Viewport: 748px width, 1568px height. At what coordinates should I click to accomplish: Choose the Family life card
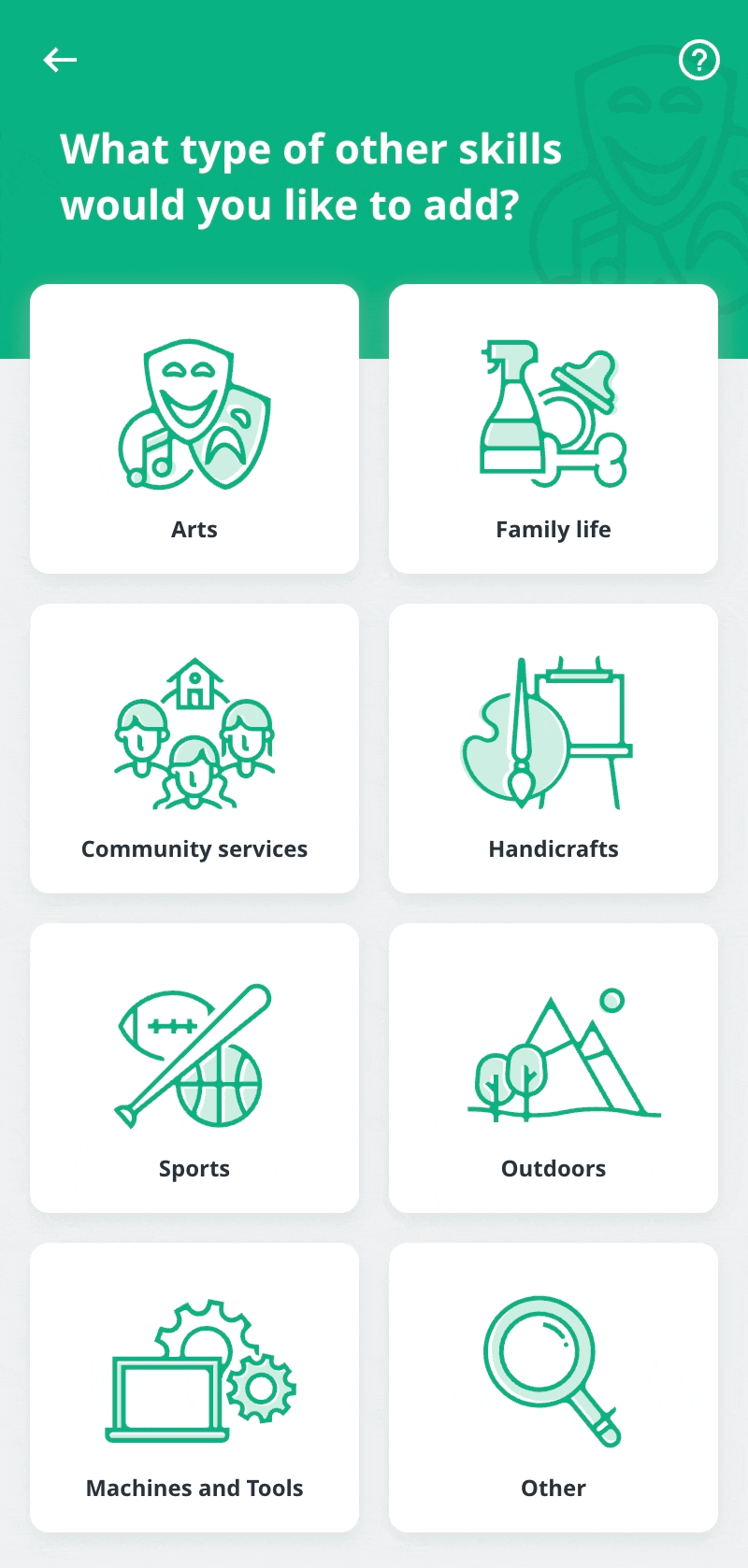(554, 429)
